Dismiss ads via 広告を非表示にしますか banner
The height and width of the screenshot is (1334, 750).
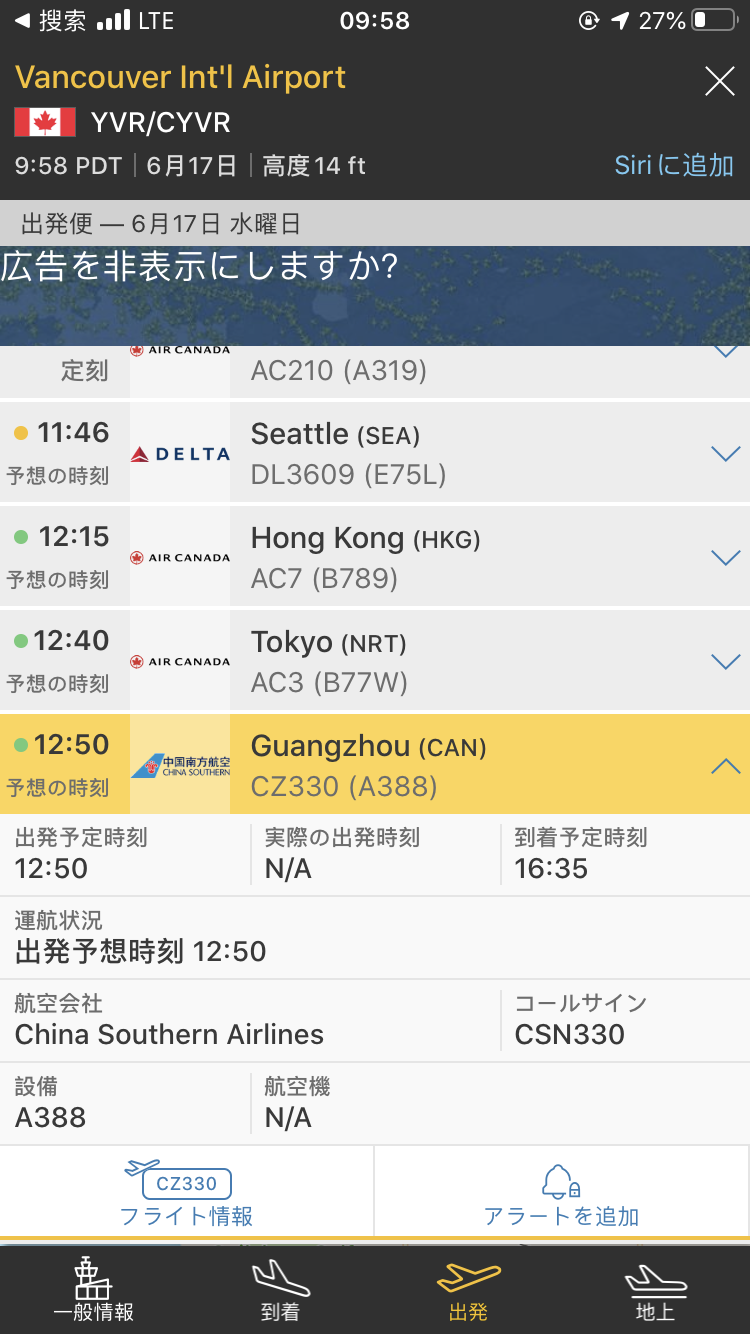tap(200, 267)
